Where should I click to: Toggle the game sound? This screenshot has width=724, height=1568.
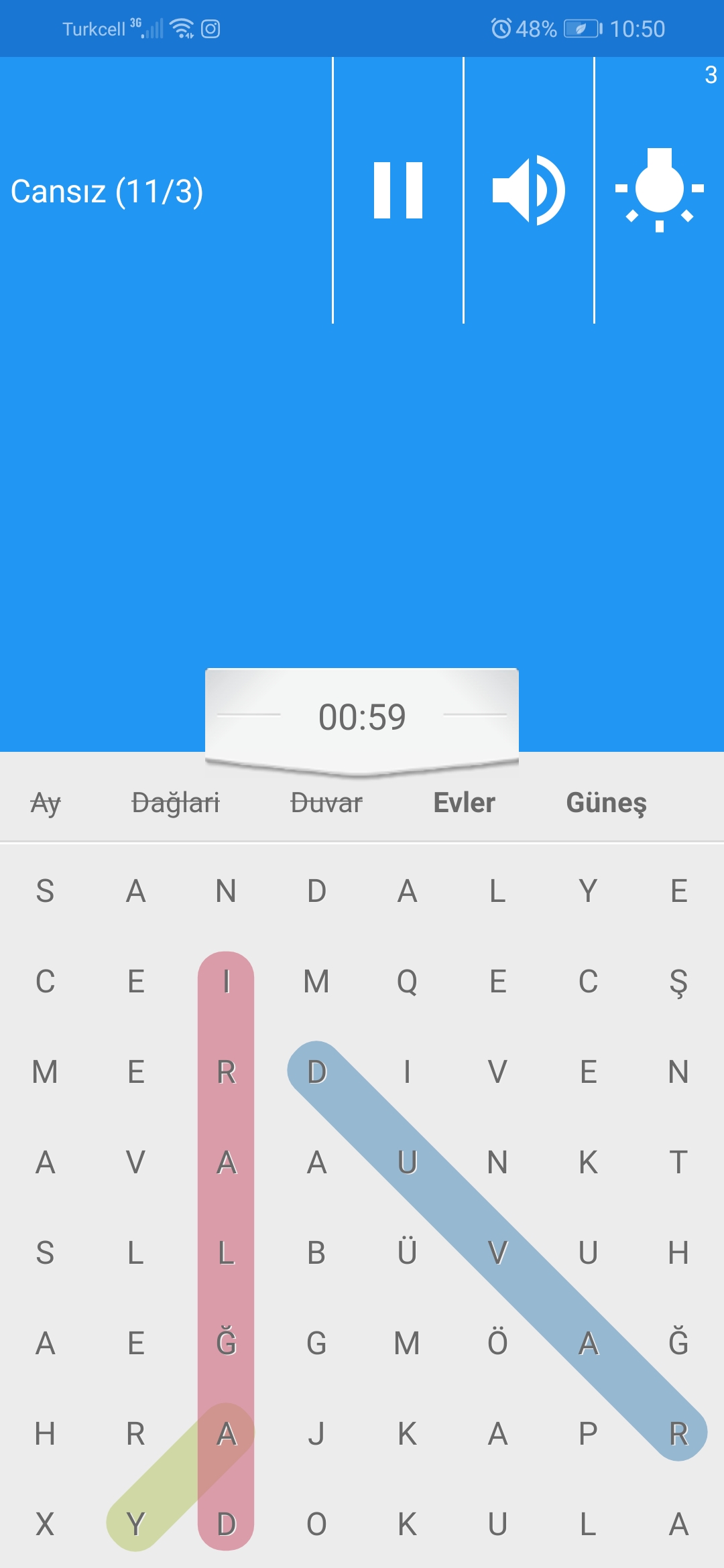click(x=529, y=190)
